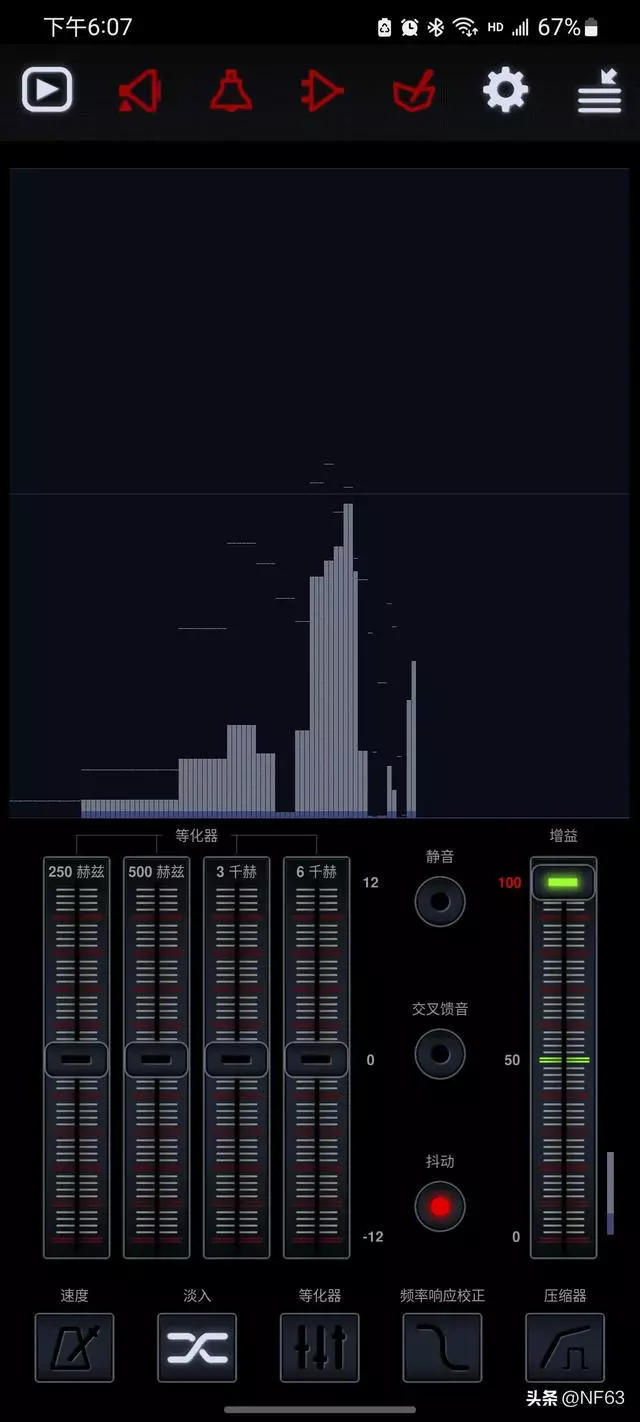Tap the play button icon
Viewport: 640px width, 1422px height.
[x=47, y=91]
